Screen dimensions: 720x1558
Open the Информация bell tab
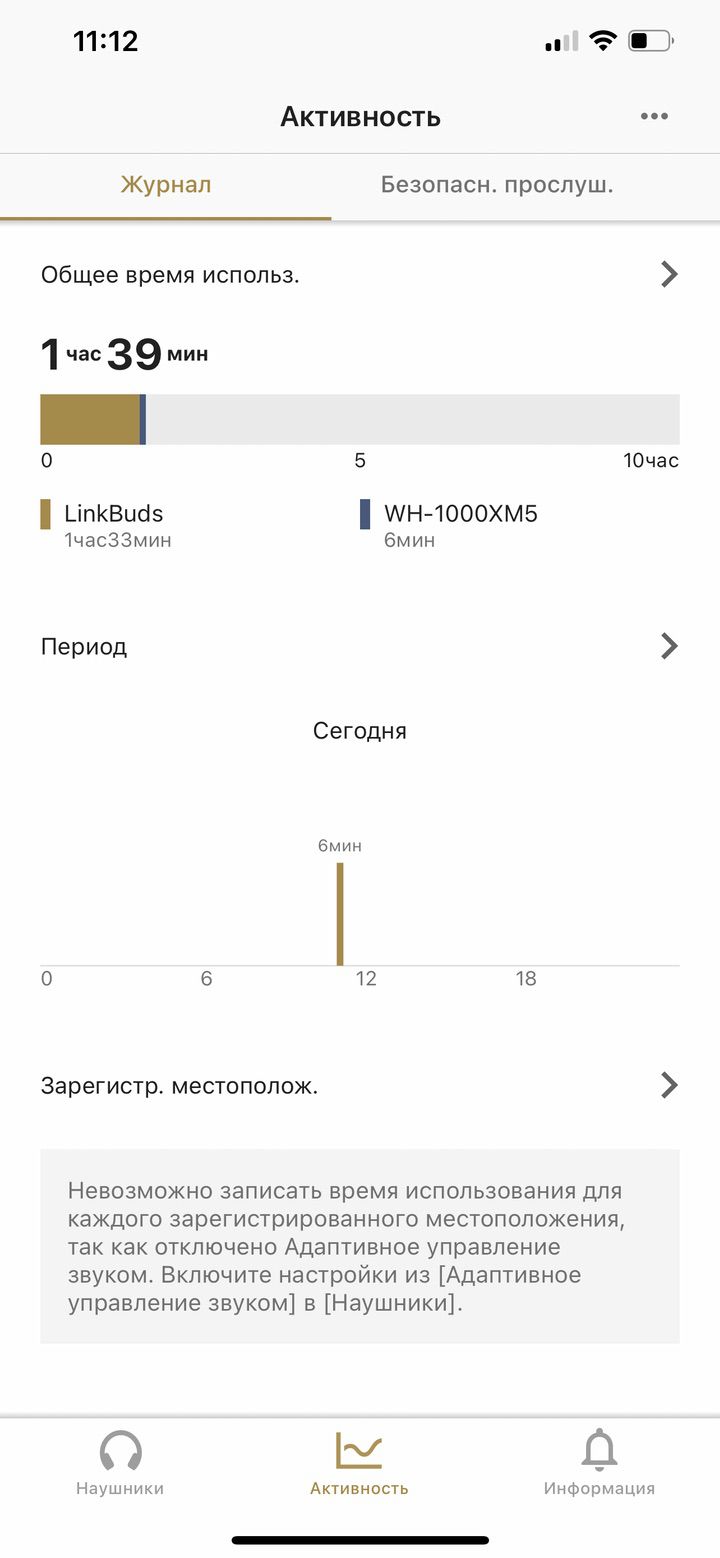(x=599, y=1462)
